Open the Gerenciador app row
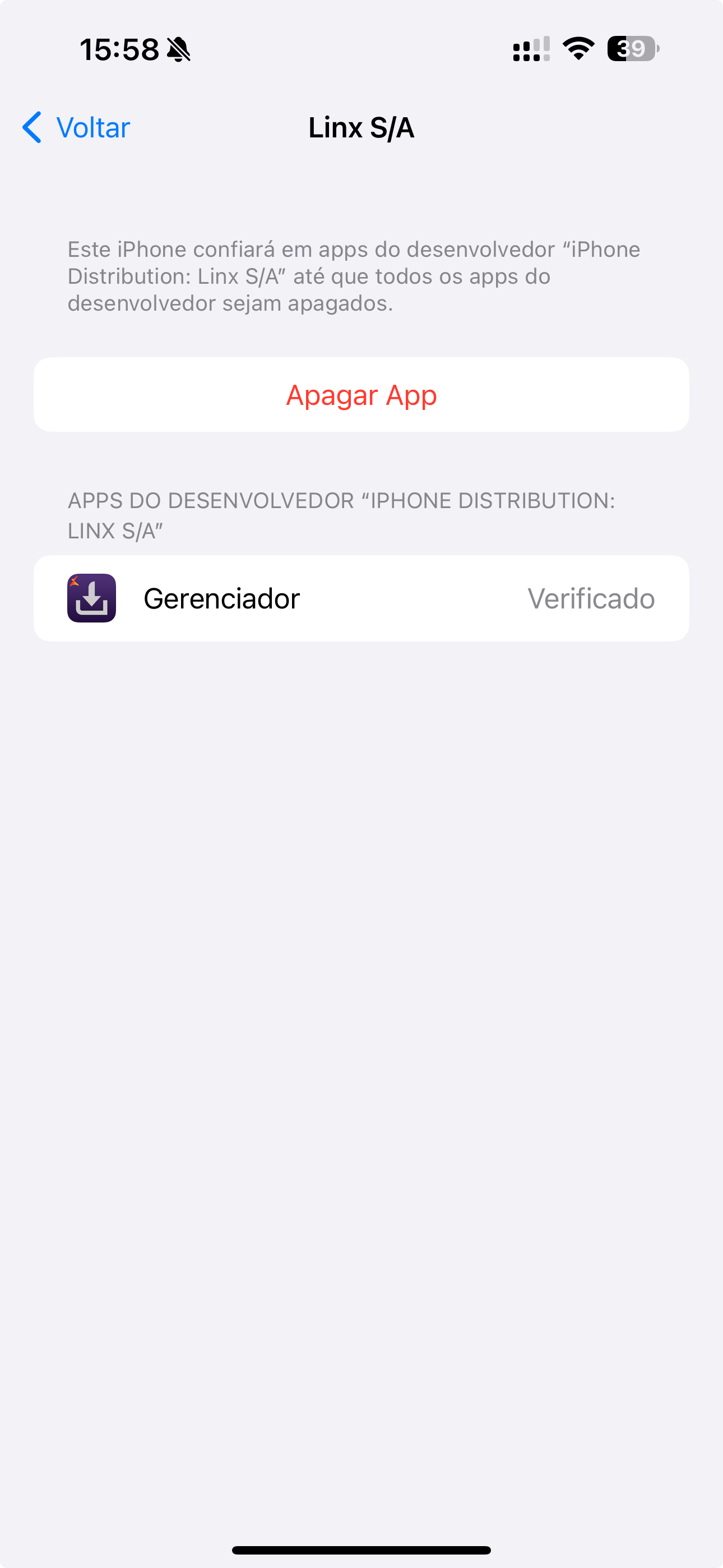Screen dimensions: 723x1568 (361, 598)
